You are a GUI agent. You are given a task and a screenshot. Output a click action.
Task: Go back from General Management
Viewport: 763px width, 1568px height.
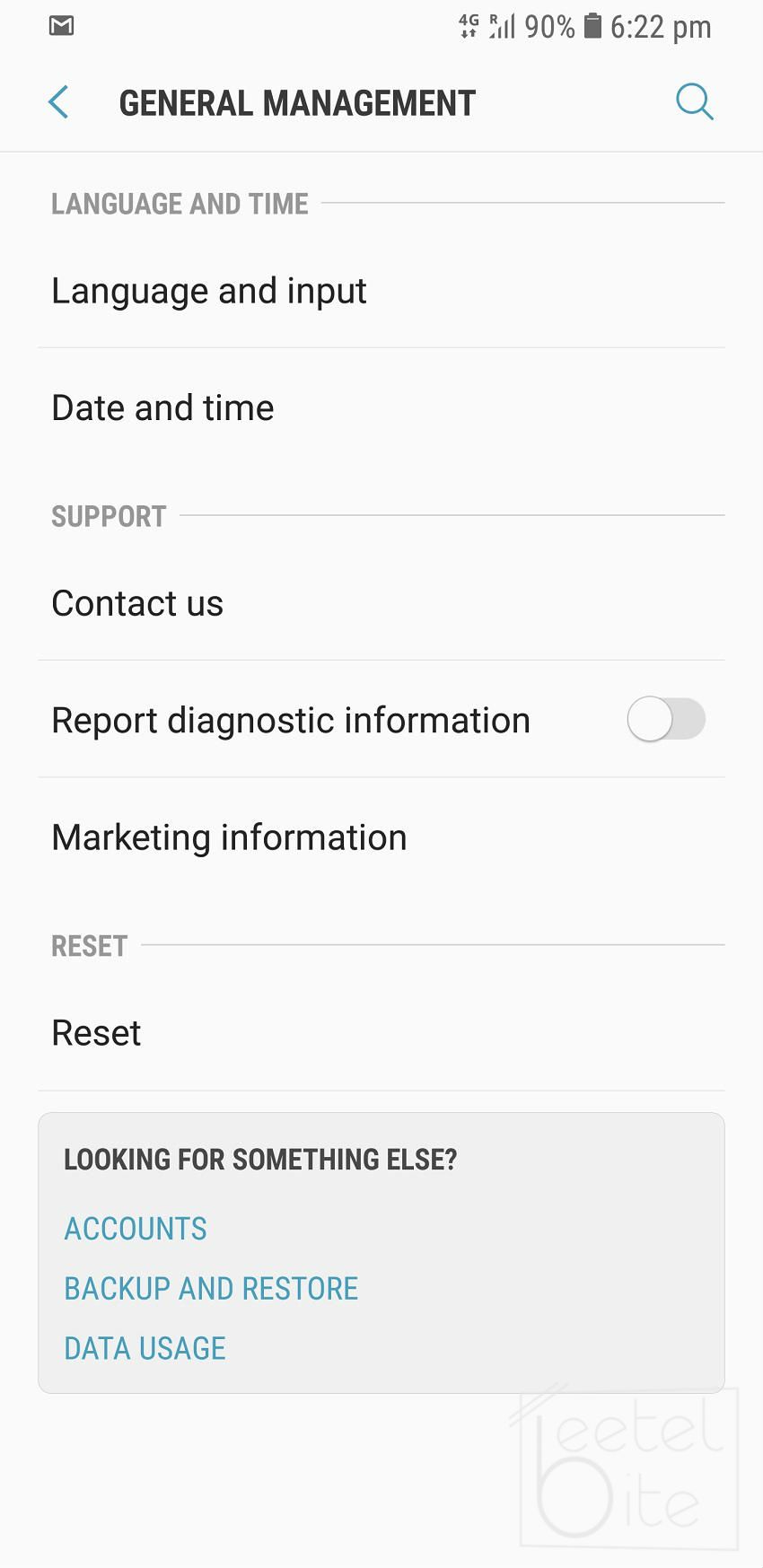point(58,102)
